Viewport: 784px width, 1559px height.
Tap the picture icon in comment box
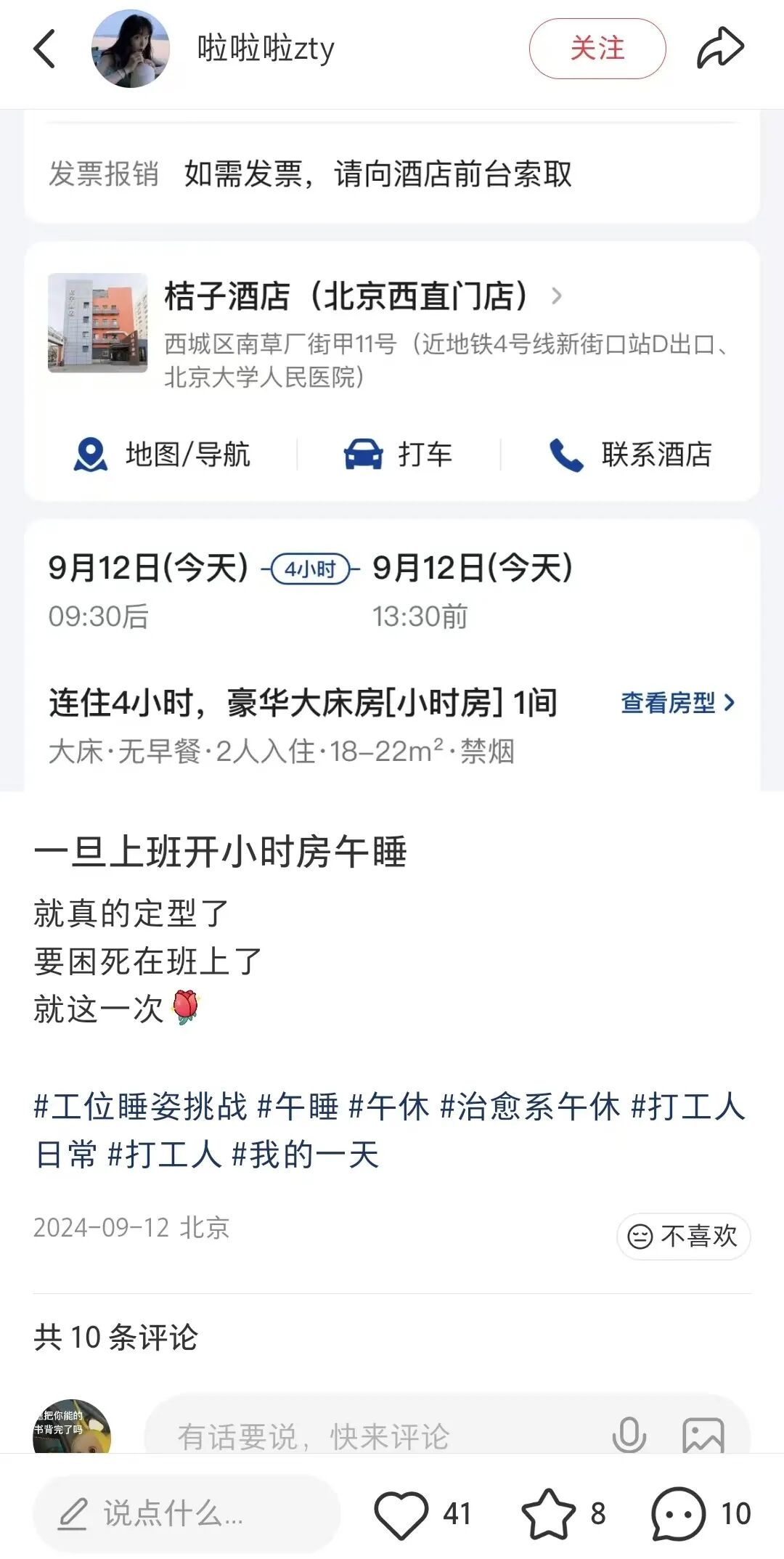tap(703, 1435)
